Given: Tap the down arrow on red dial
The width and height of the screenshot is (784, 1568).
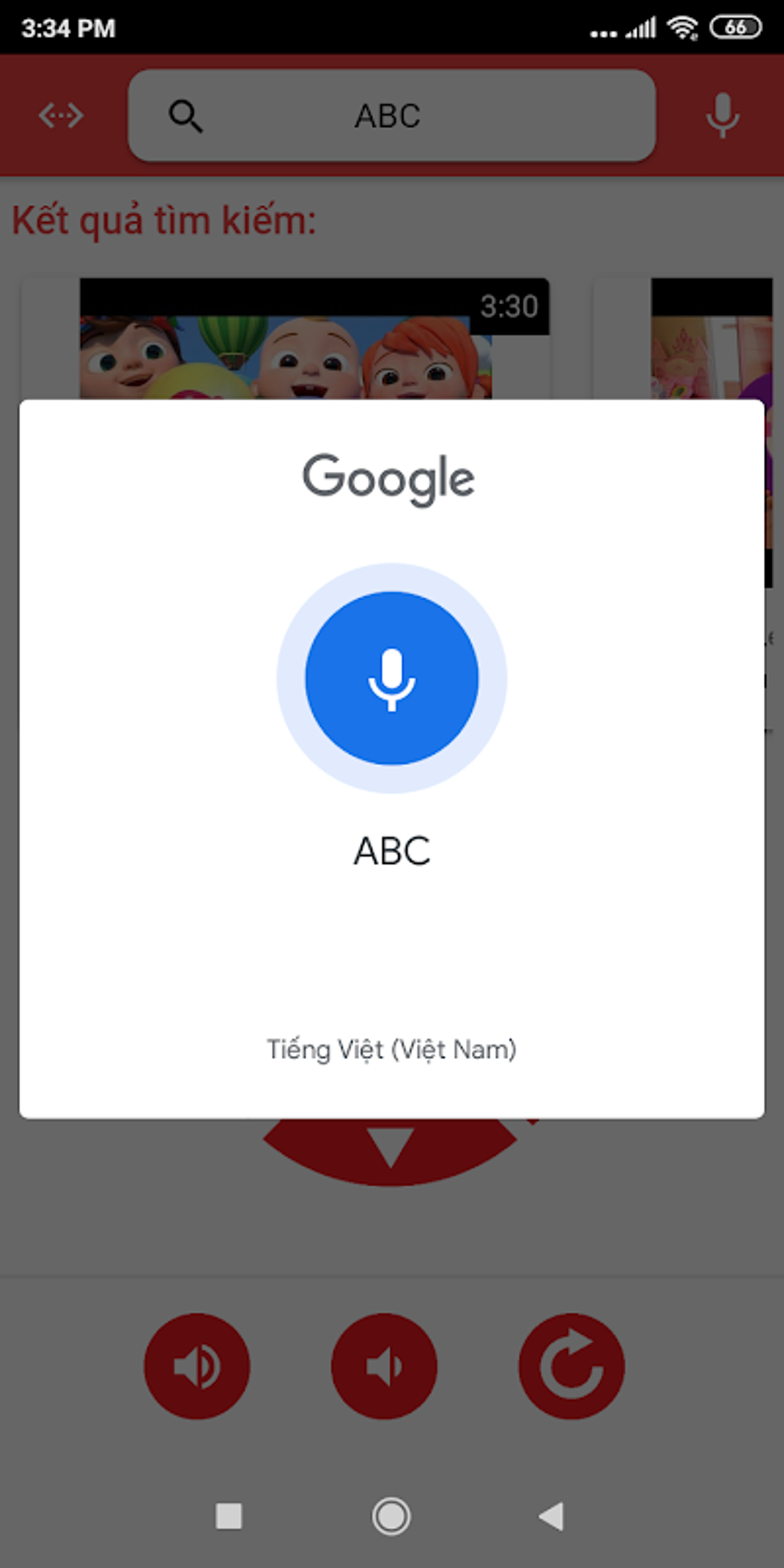Looking at the screenshot, I should coord(390,1145).
